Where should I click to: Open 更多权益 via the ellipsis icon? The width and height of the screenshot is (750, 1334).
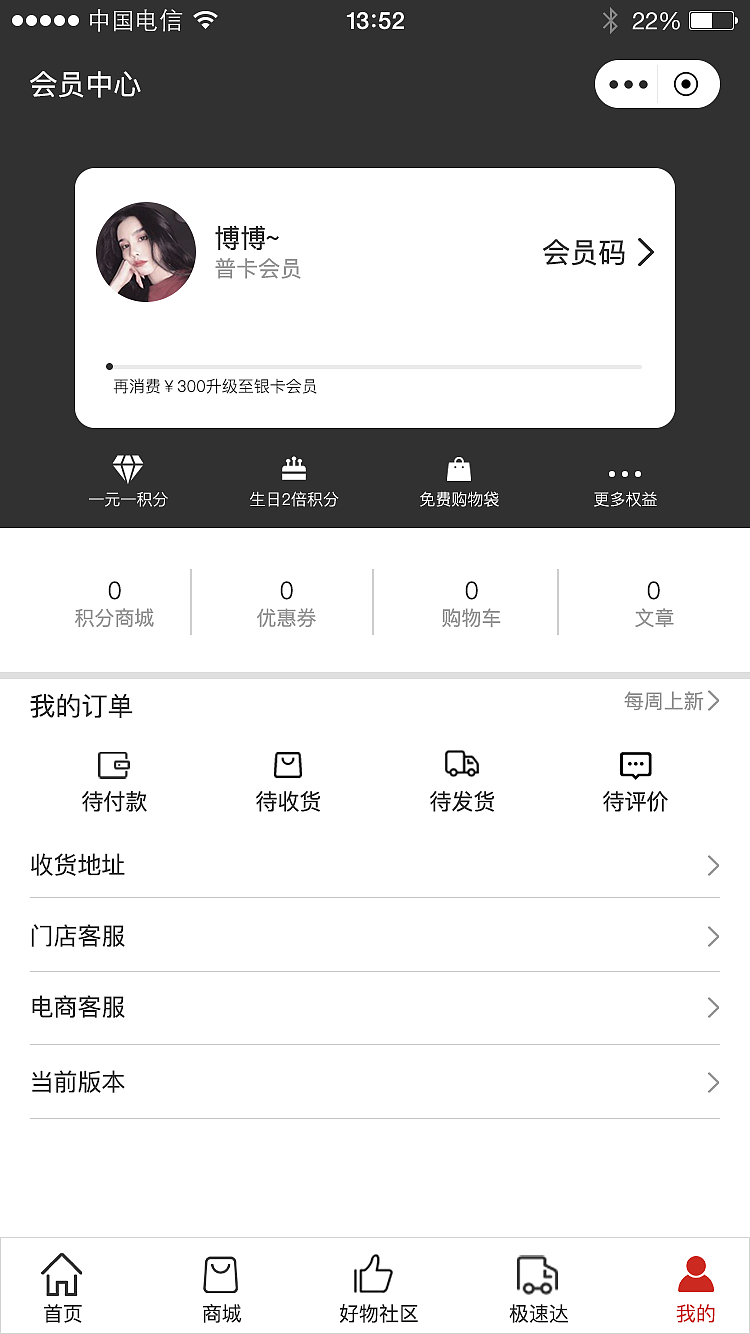(x=624, y=472)
